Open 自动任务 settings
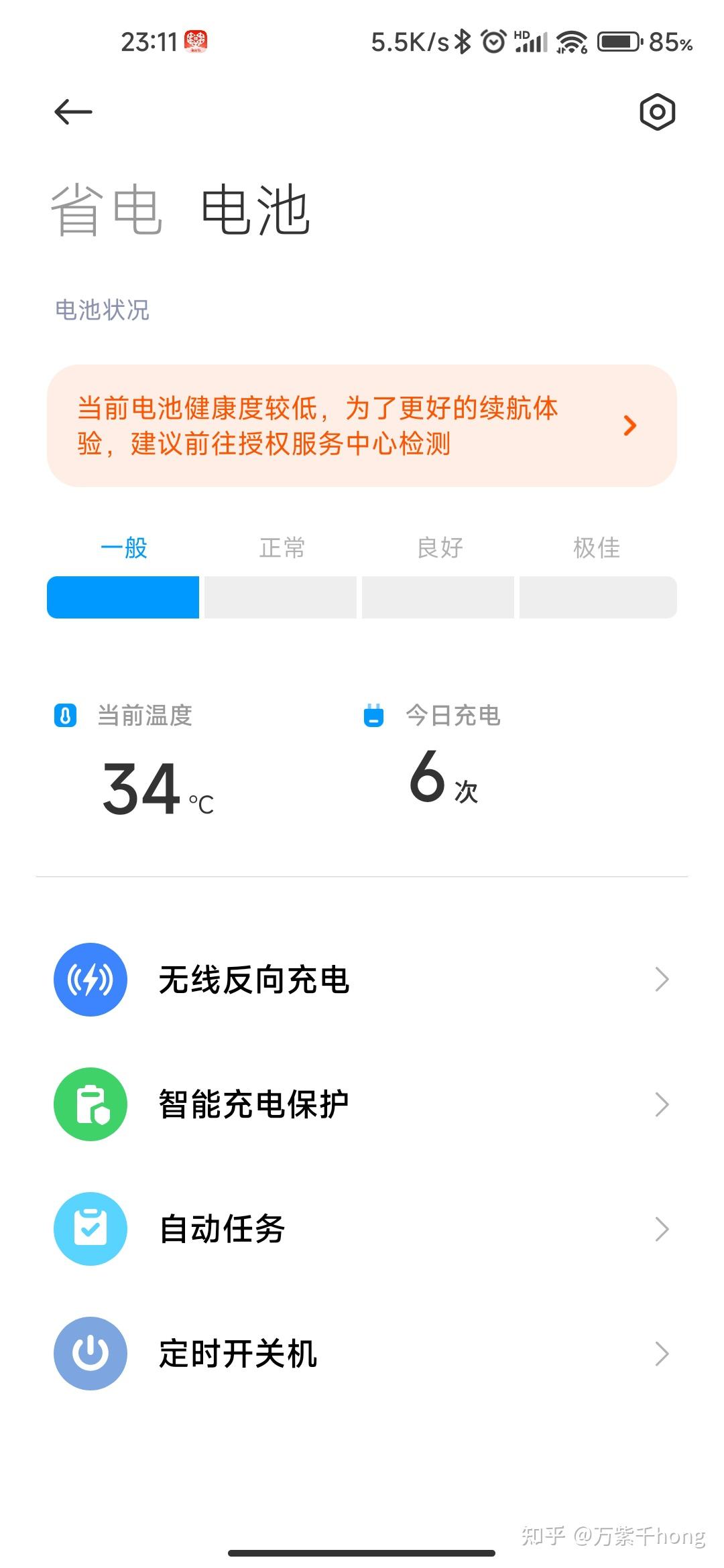This screenshot has width=724, height=1568. point(362,1229)
